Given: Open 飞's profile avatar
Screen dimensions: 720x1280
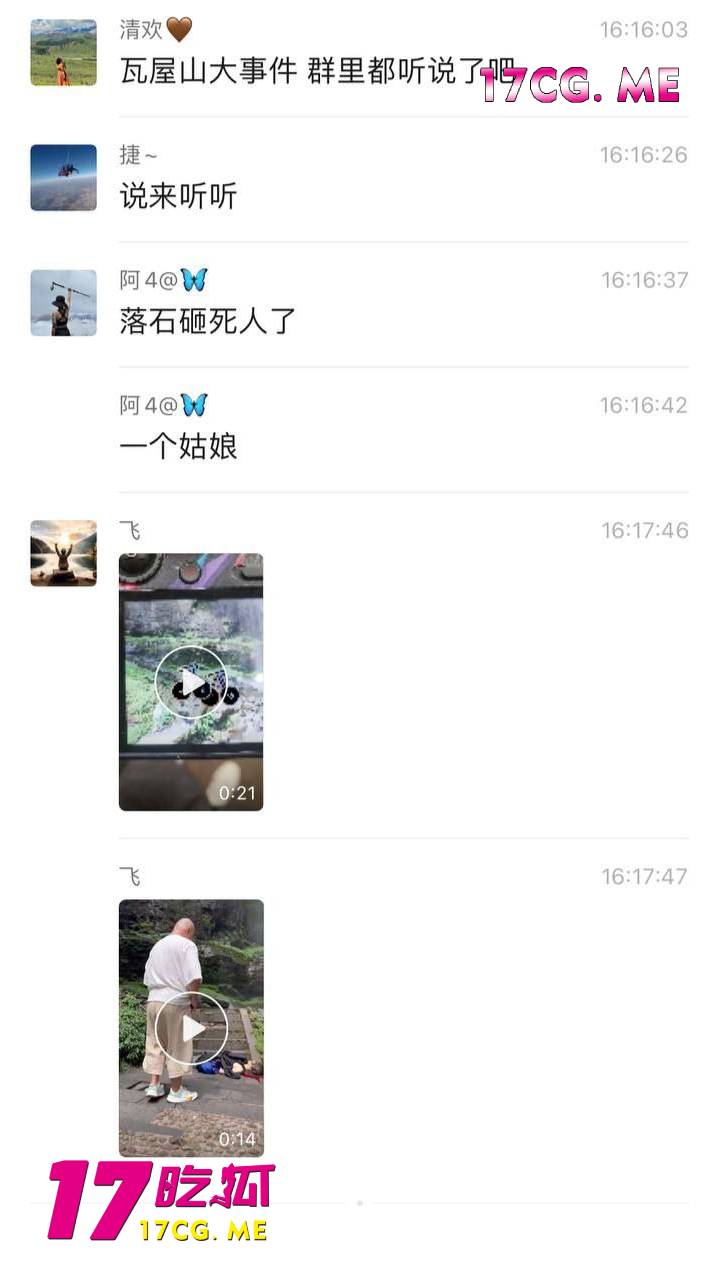Looking at the screenshot, I should pos(63,553).
